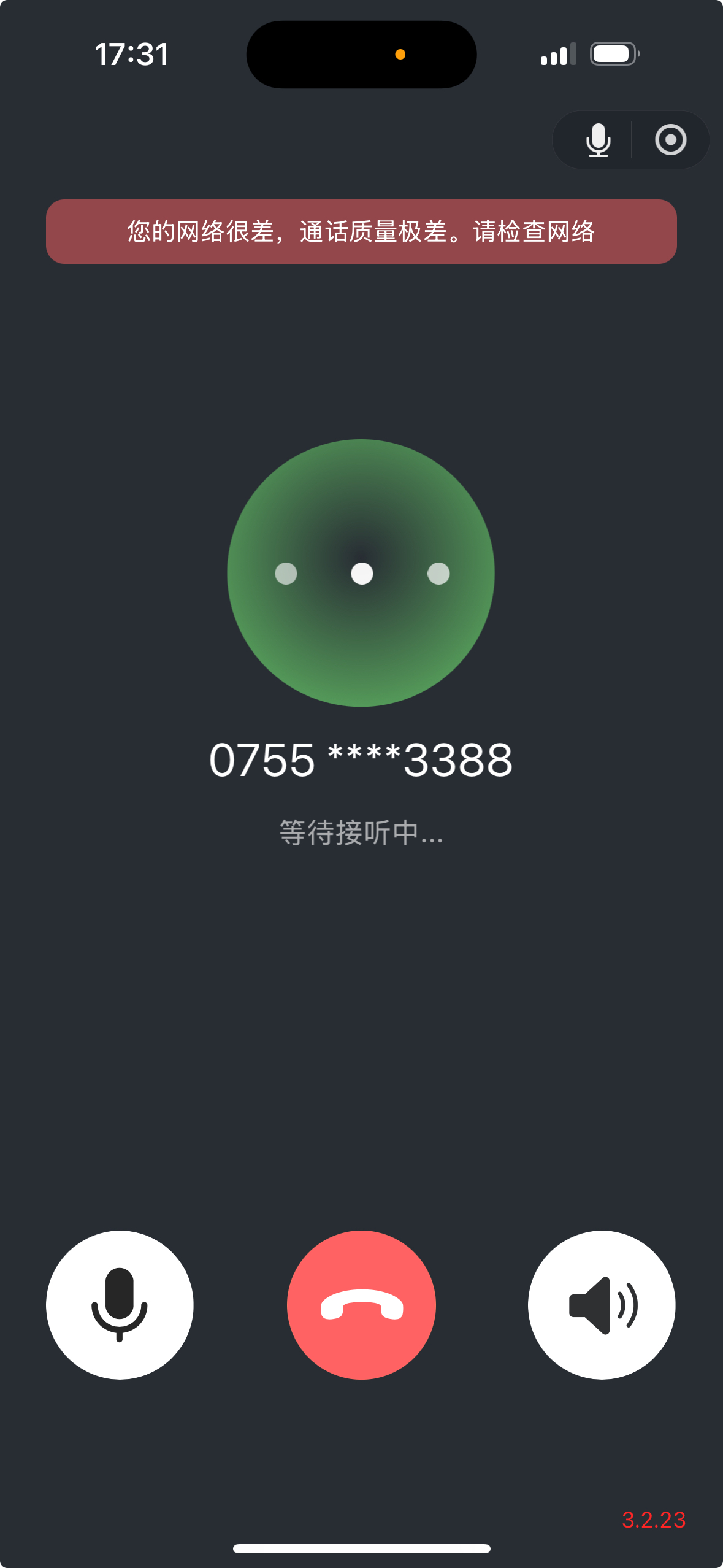Mute the microphone during the call
Image resolution: width=723 pixels, height=1568 pixels.
tap(120, 1304)
